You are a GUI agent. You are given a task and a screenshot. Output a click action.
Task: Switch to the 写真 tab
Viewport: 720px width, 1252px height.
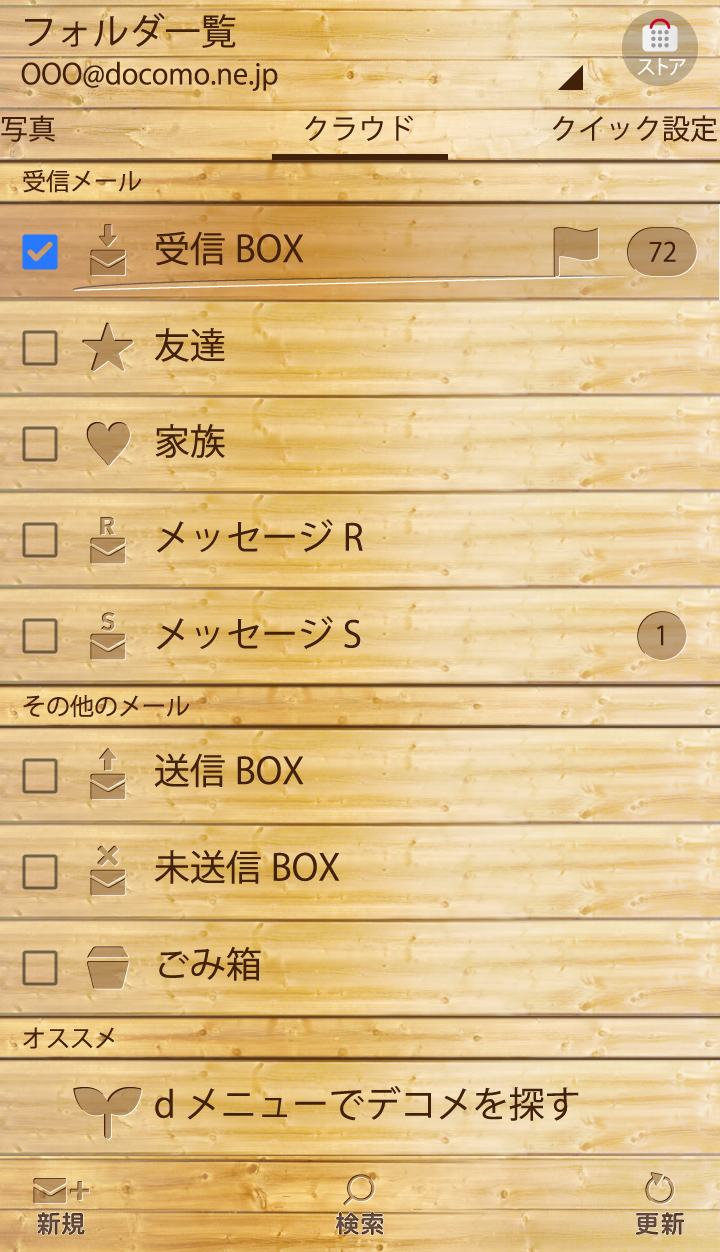click(28, 129)
